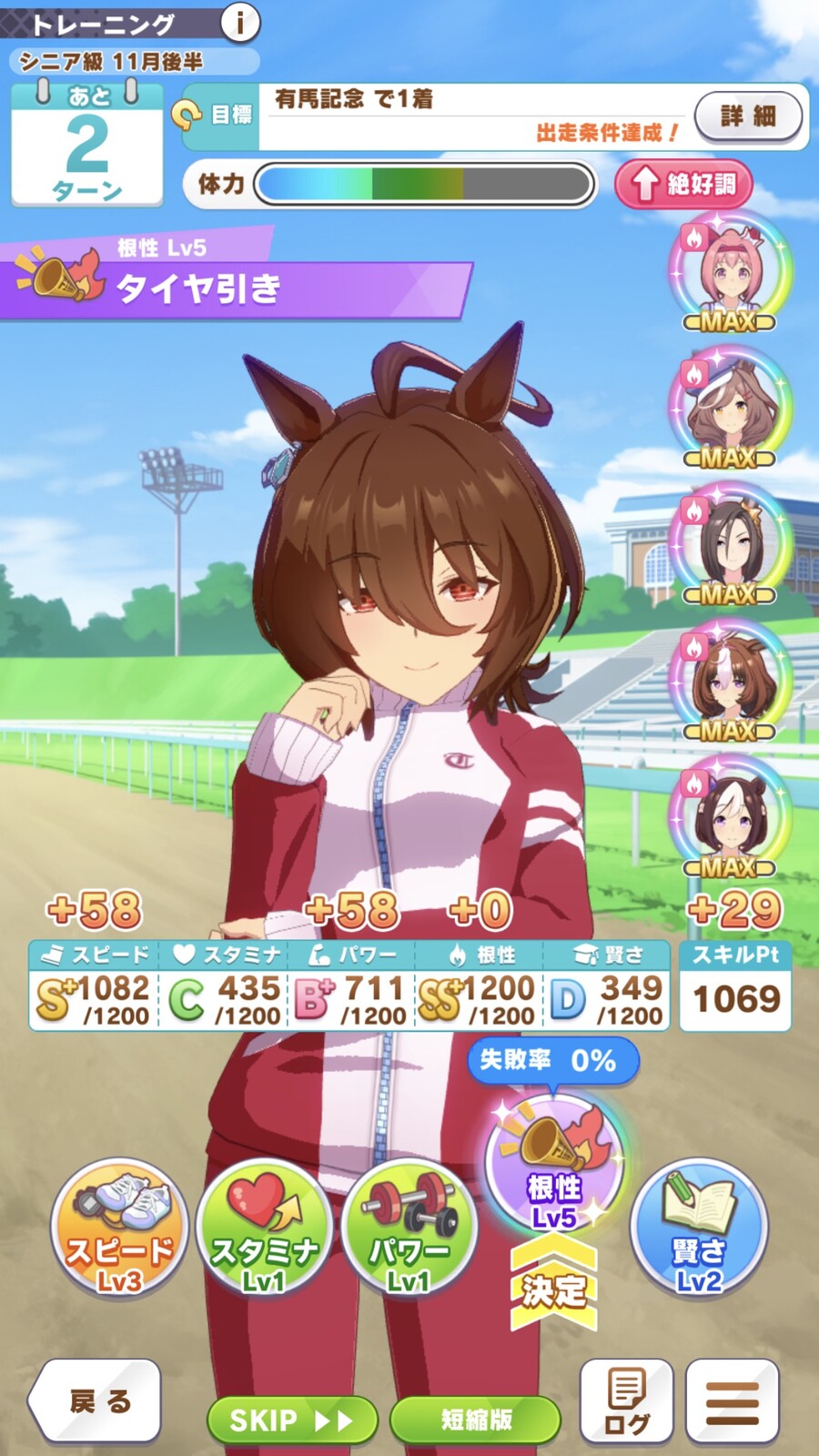Toggle 短縮版 shortened mode
Screen dimensions: 819x1456
pos(476,1420)
